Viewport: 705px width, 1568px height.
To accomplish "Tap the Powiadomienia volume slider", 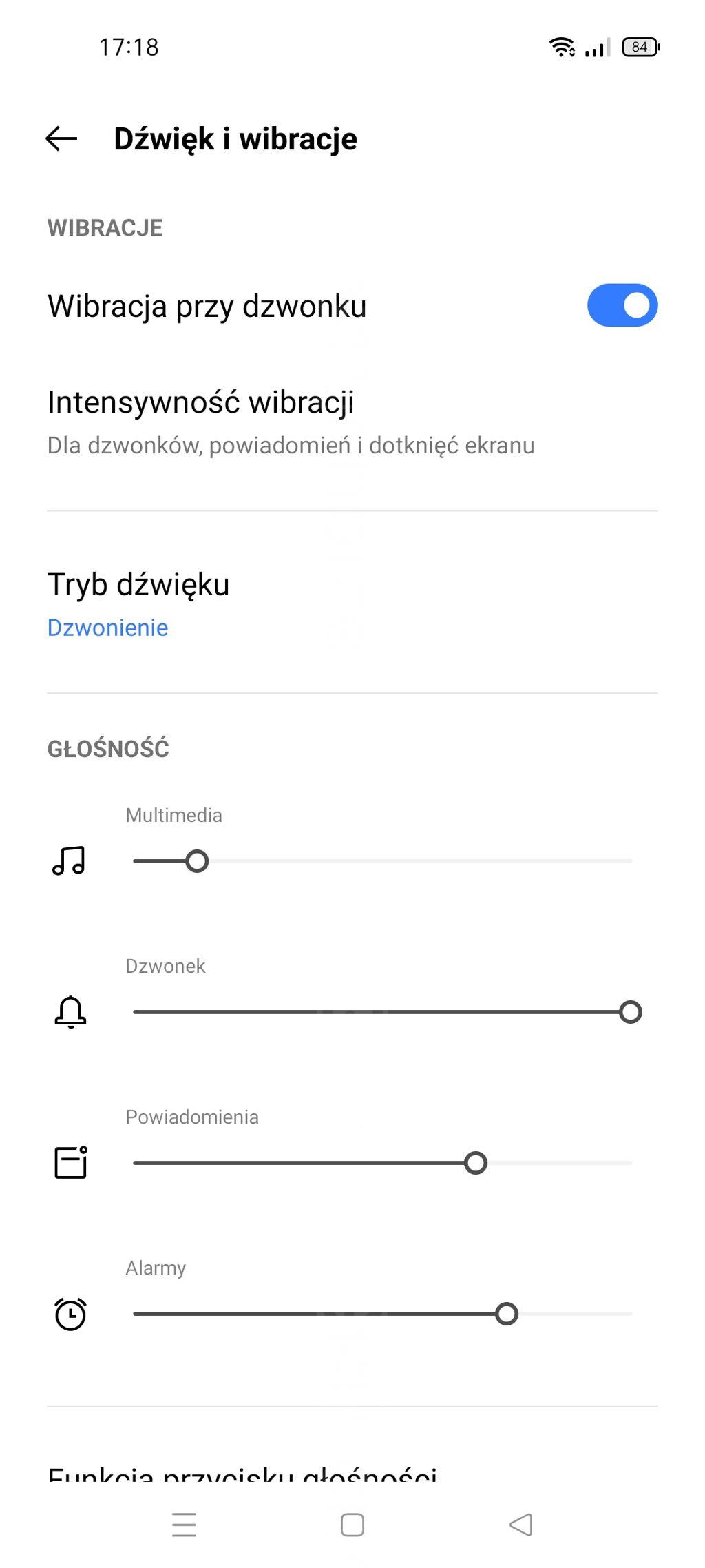I will pos(382,1163).
